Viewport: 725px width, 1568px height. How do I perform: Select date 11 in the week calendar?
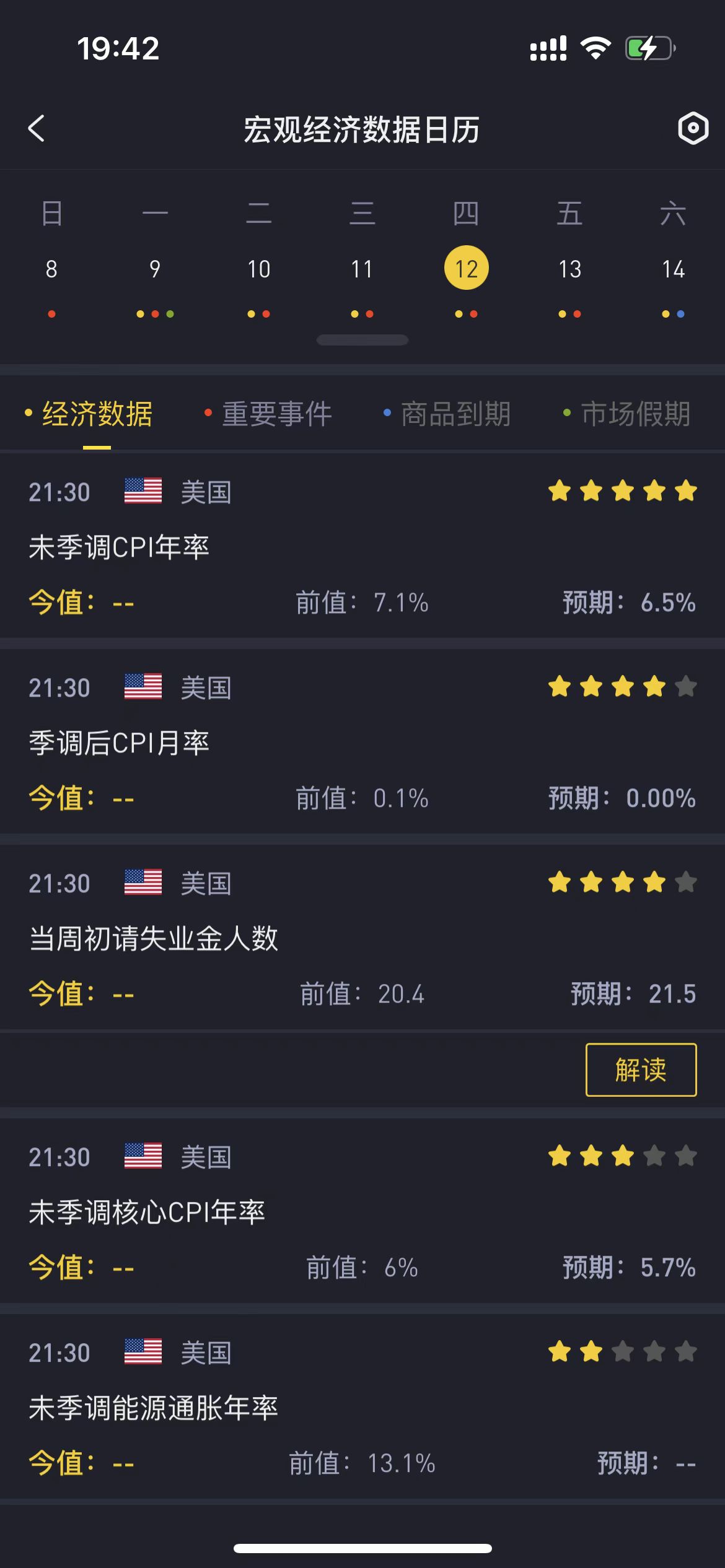pyautogui.click(x=362, y=269)
